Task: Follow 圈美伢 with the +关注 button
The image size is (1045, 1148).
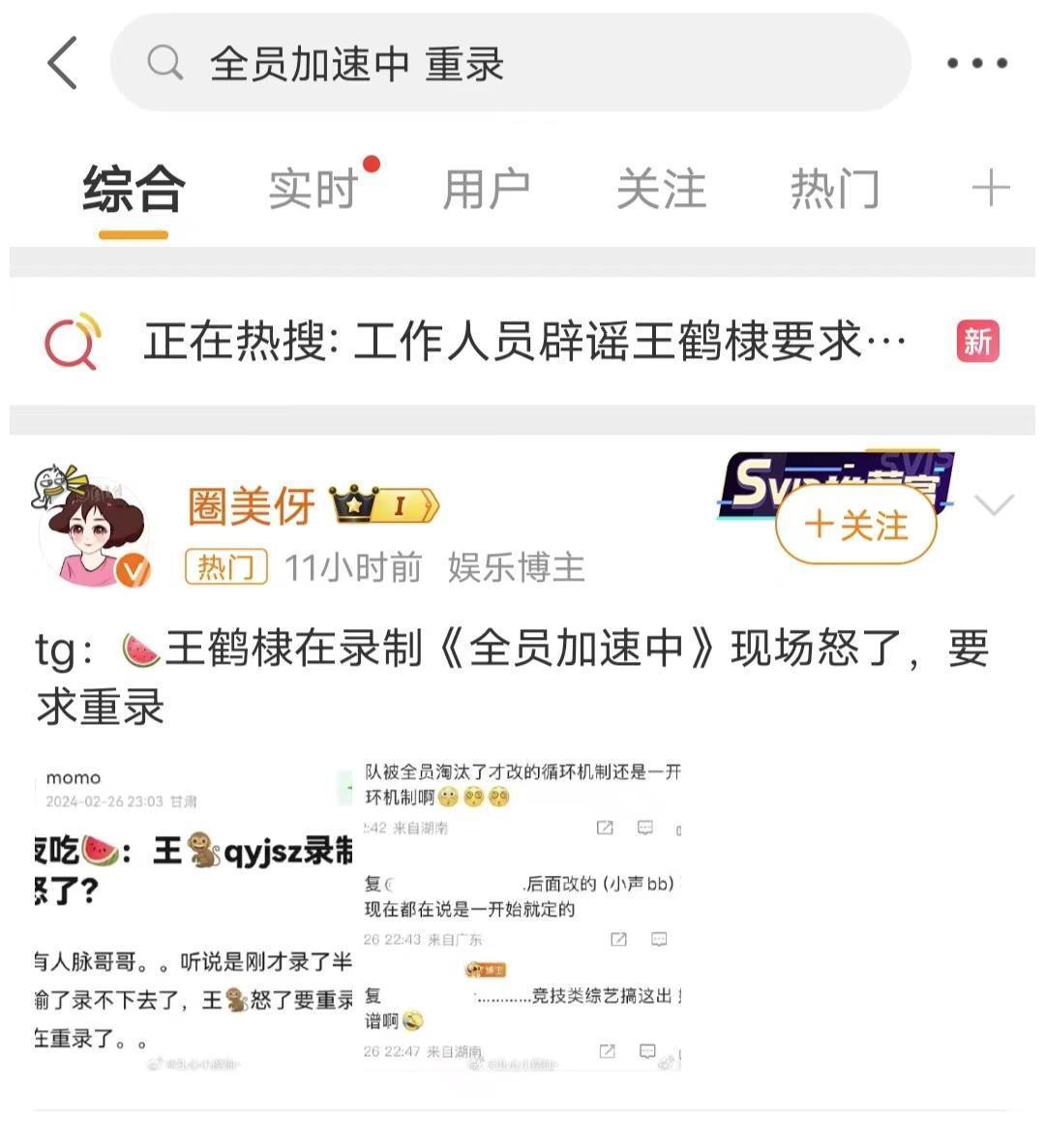Action: point(856,527)
